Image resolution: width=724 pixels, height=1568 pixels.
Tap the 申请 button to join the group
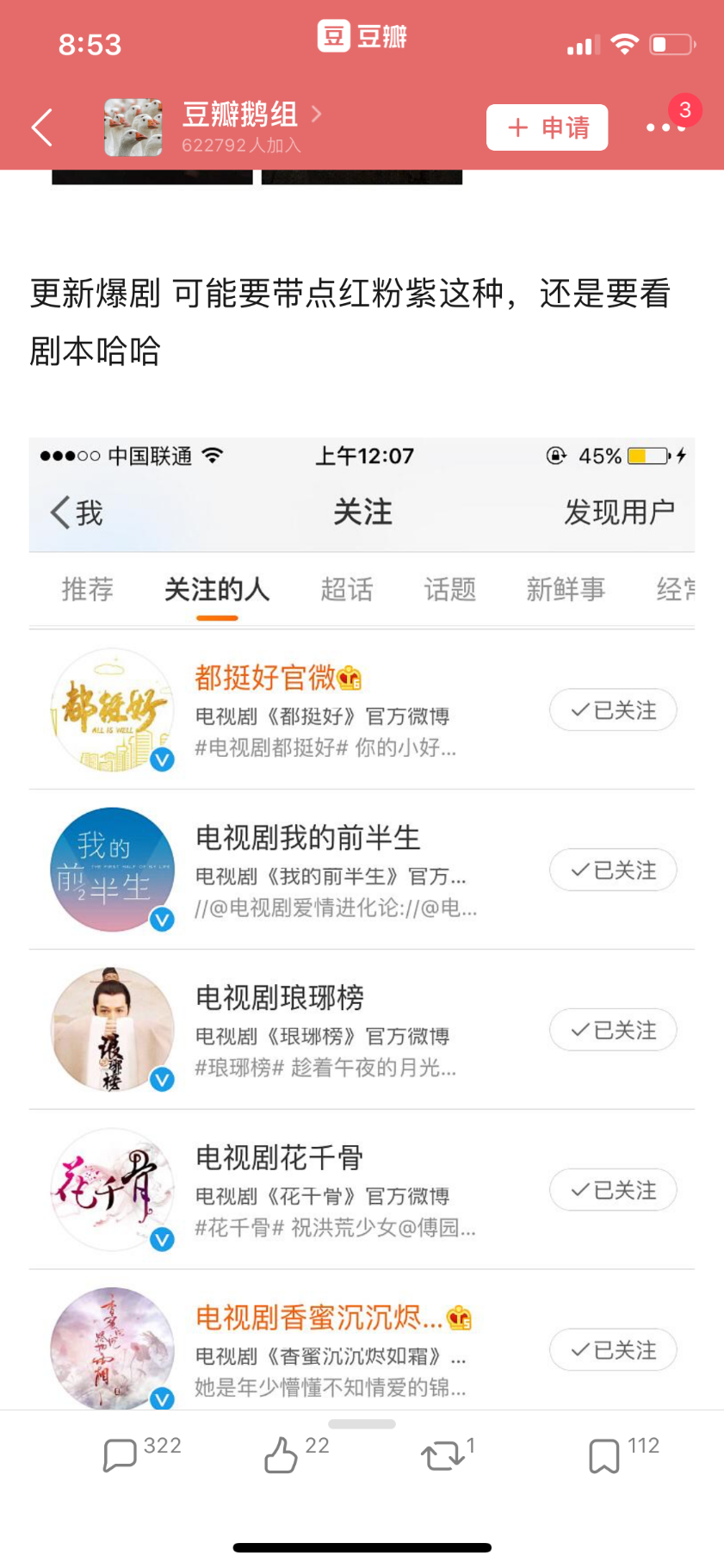coord(548,127)
